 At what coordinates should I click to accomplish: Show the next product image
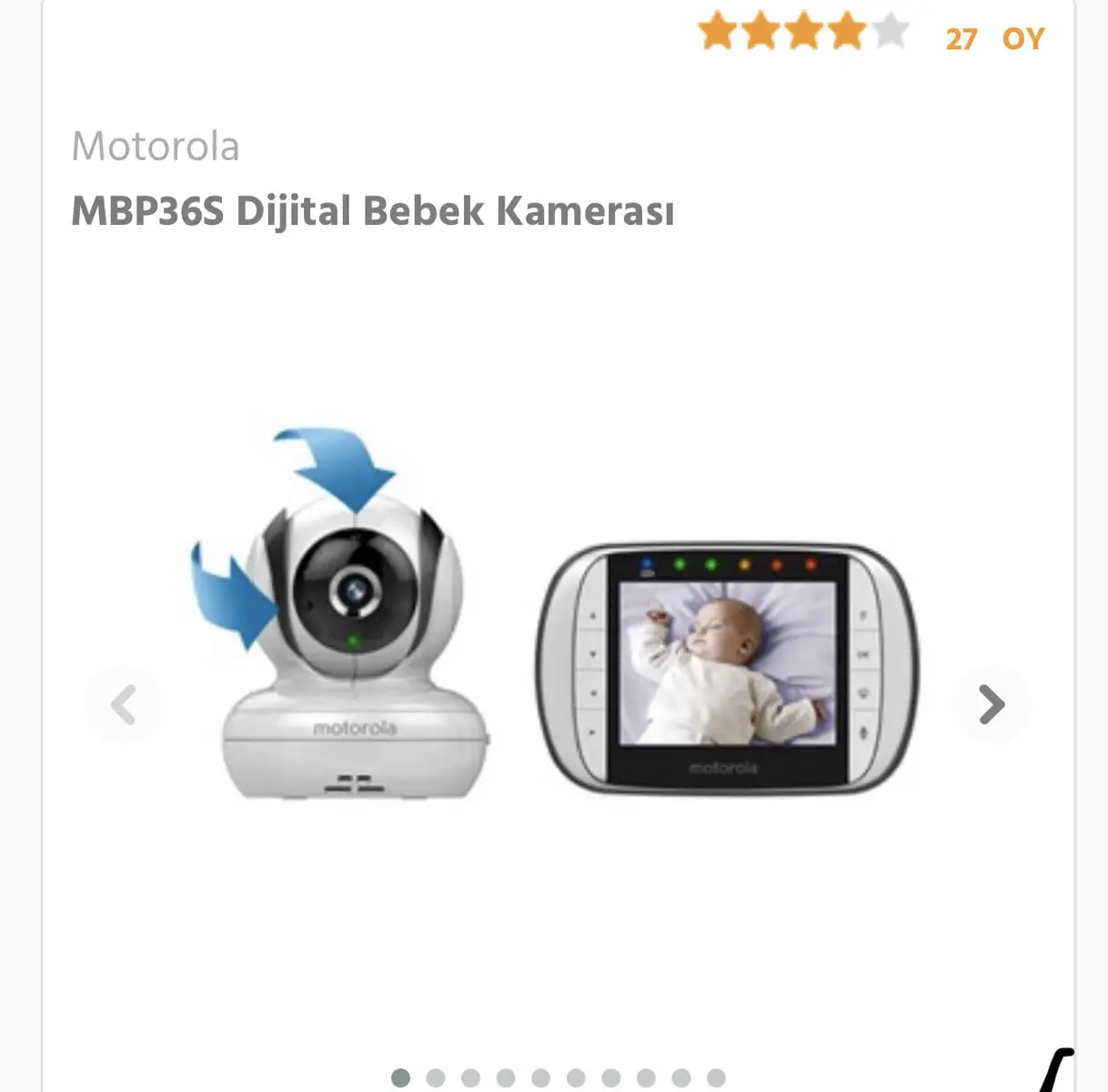coord(992,703)
